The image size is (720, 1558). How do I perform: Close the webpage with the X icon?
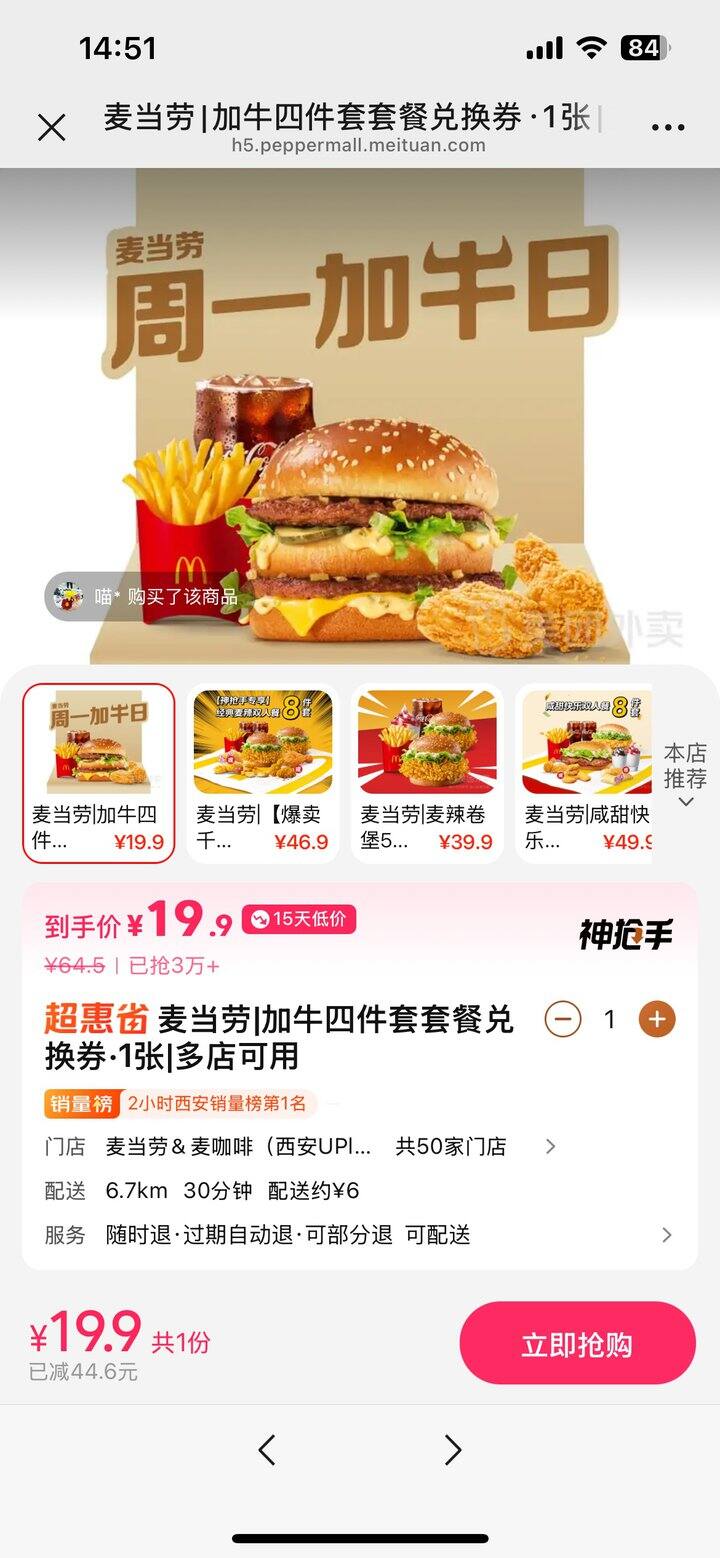click(x=51, y=127)
